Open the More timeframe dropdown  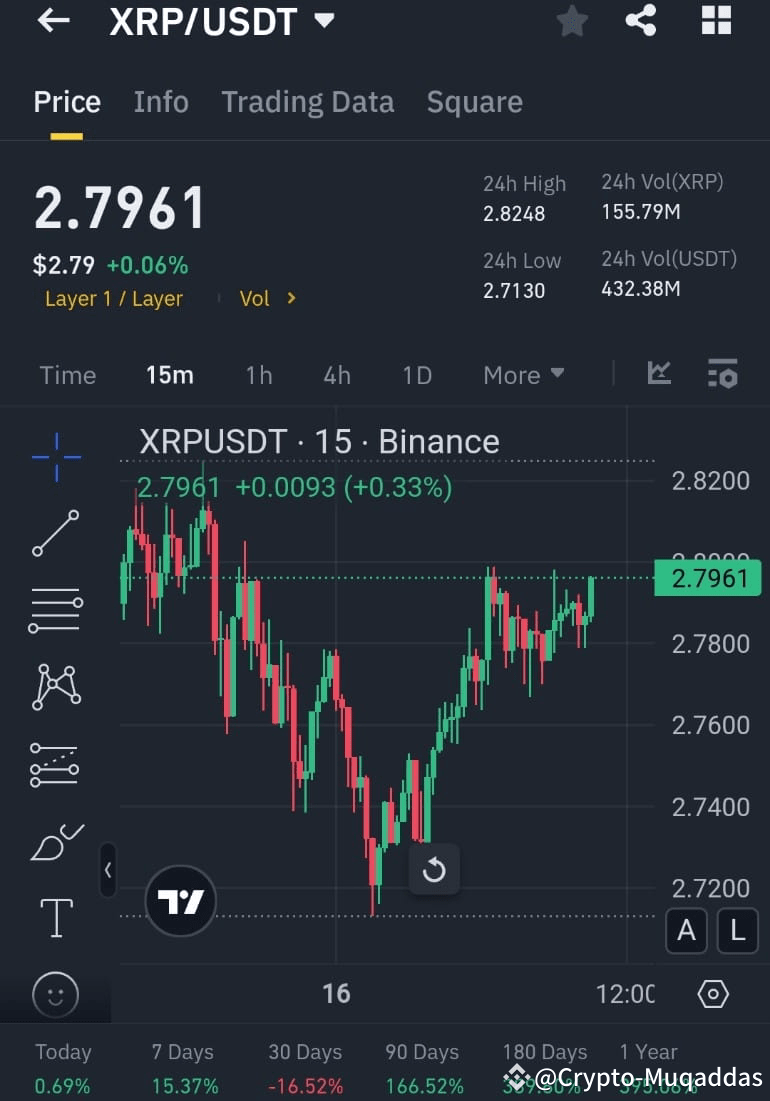tap(522, 375)
